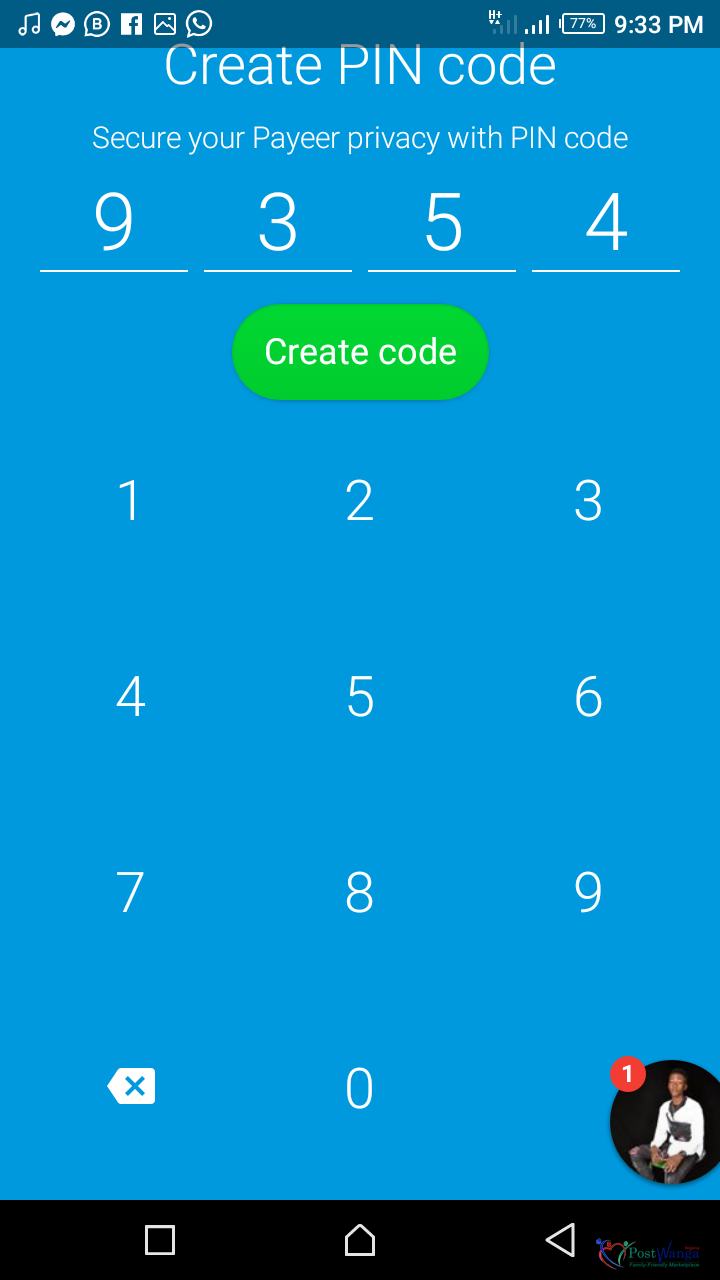Enter digit 0 on the keypad

(x=360, y=1088)
